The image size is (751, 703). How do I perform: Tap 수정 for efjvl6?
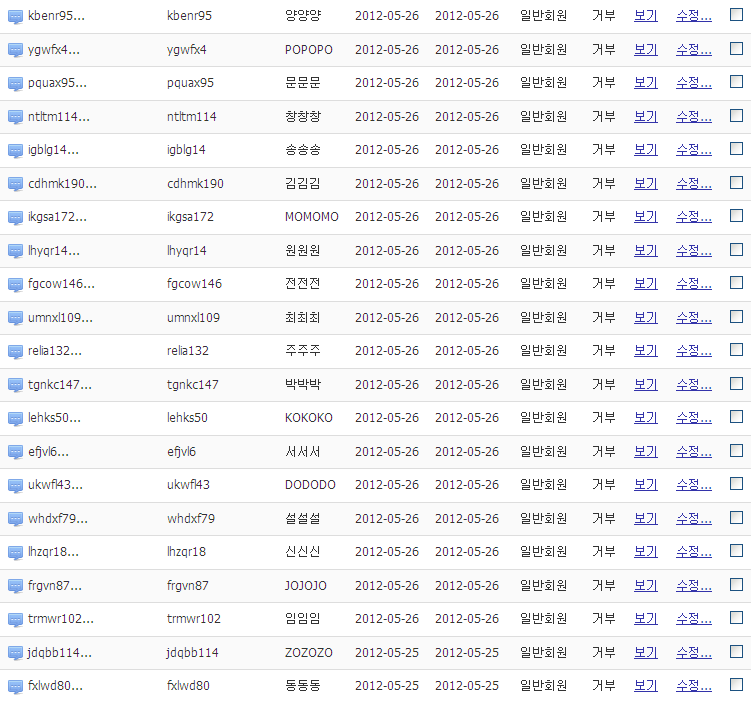(692, 451)
